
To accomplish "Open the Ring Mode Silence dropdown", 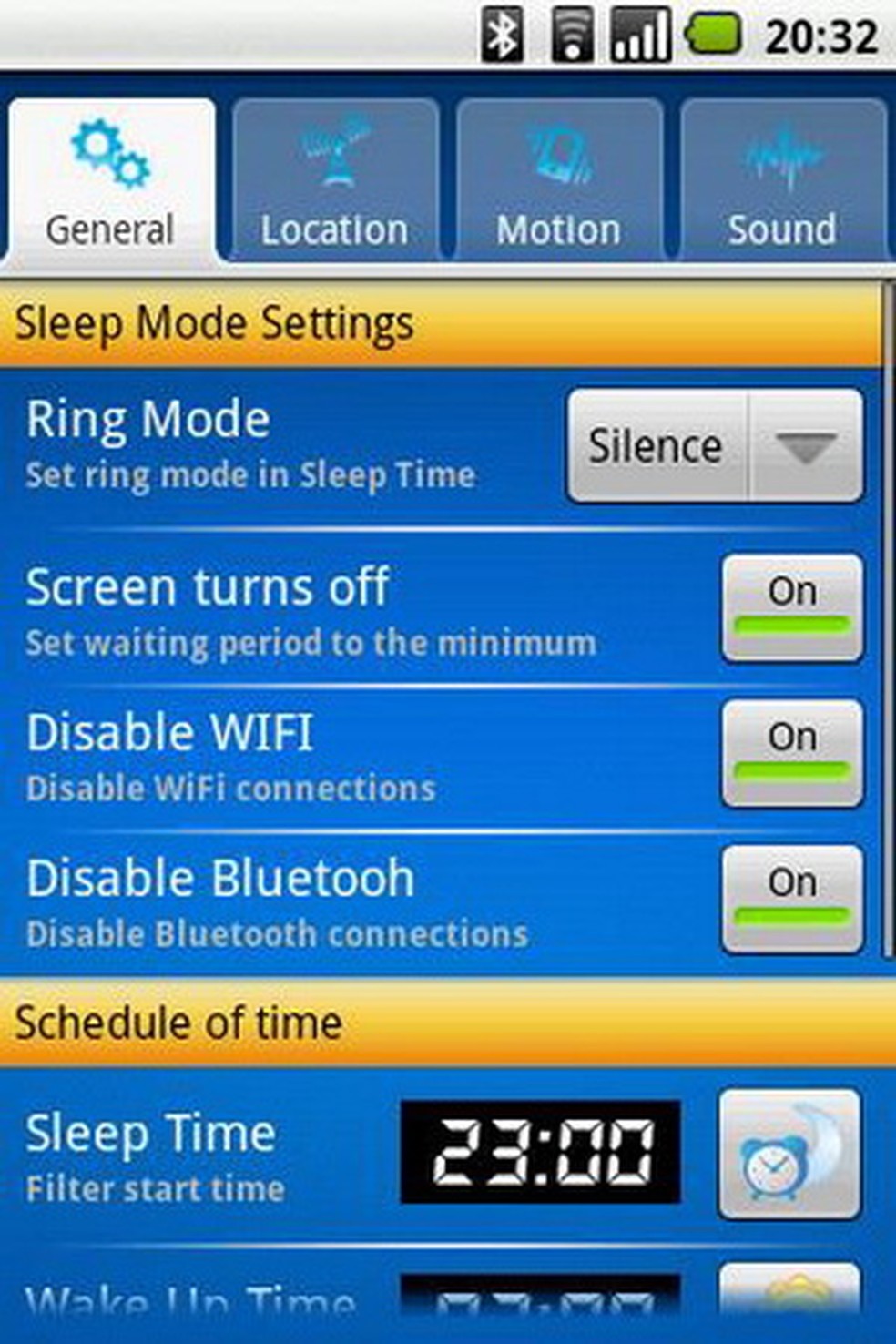I will point(715,446).
